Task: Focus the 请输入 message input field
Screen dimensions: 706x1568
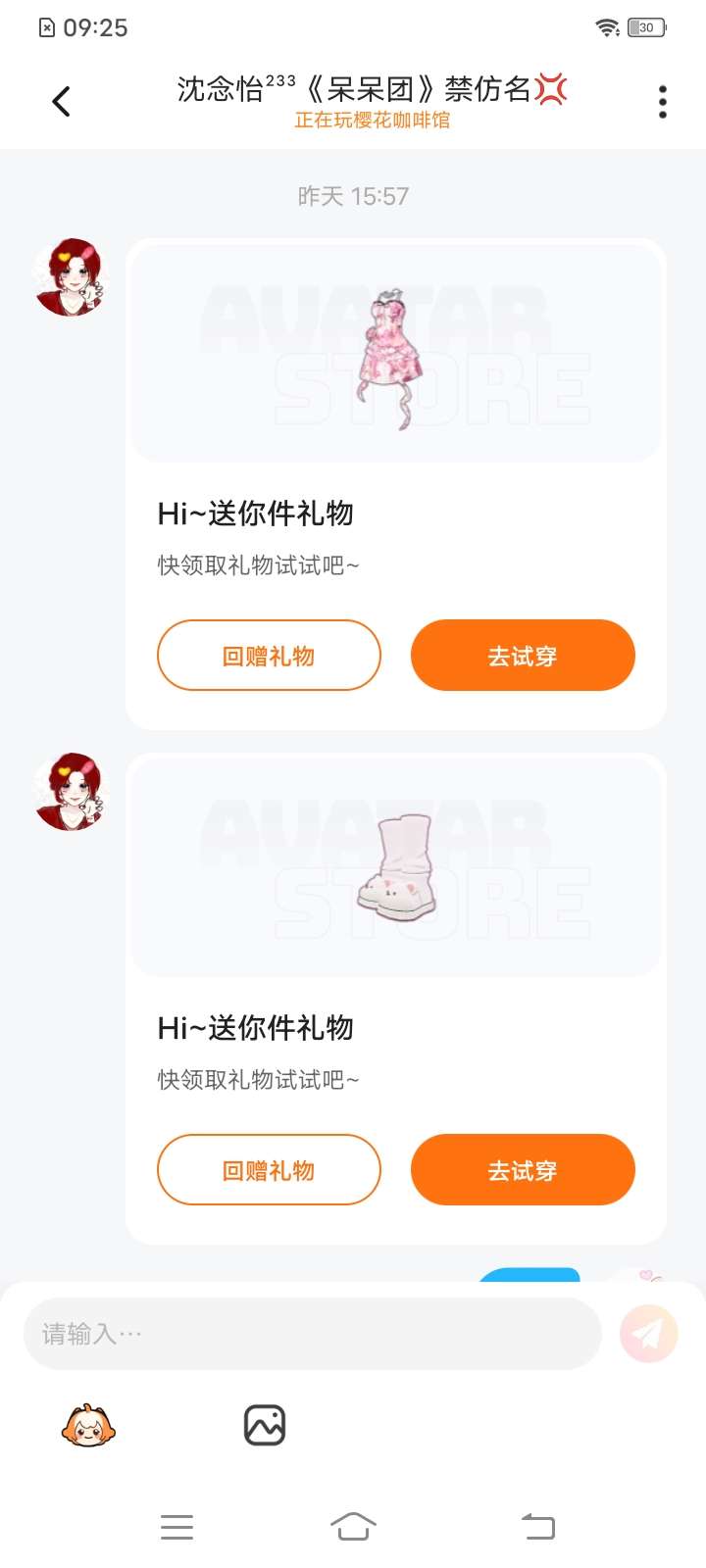Action: point(312,1334)
